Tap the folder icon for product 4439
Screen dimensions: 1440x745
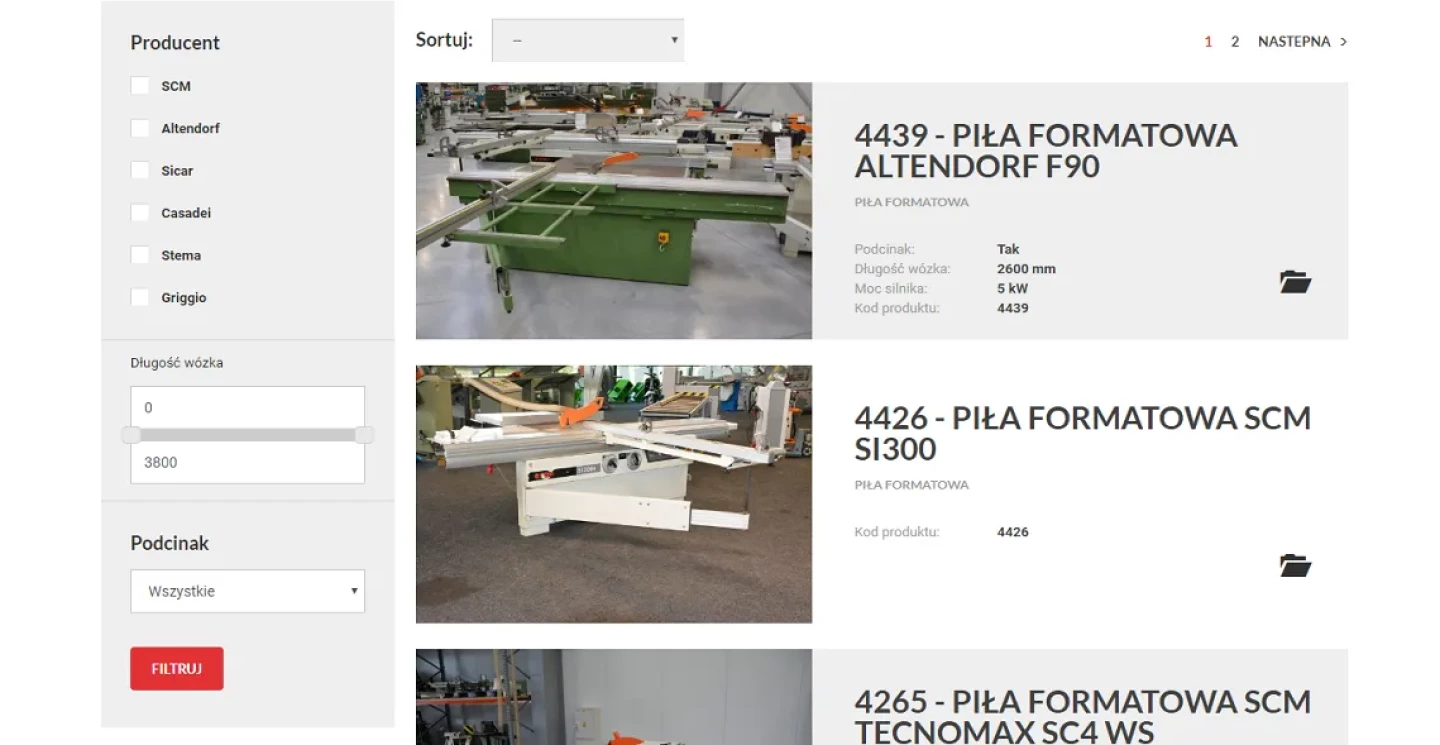1295,282
